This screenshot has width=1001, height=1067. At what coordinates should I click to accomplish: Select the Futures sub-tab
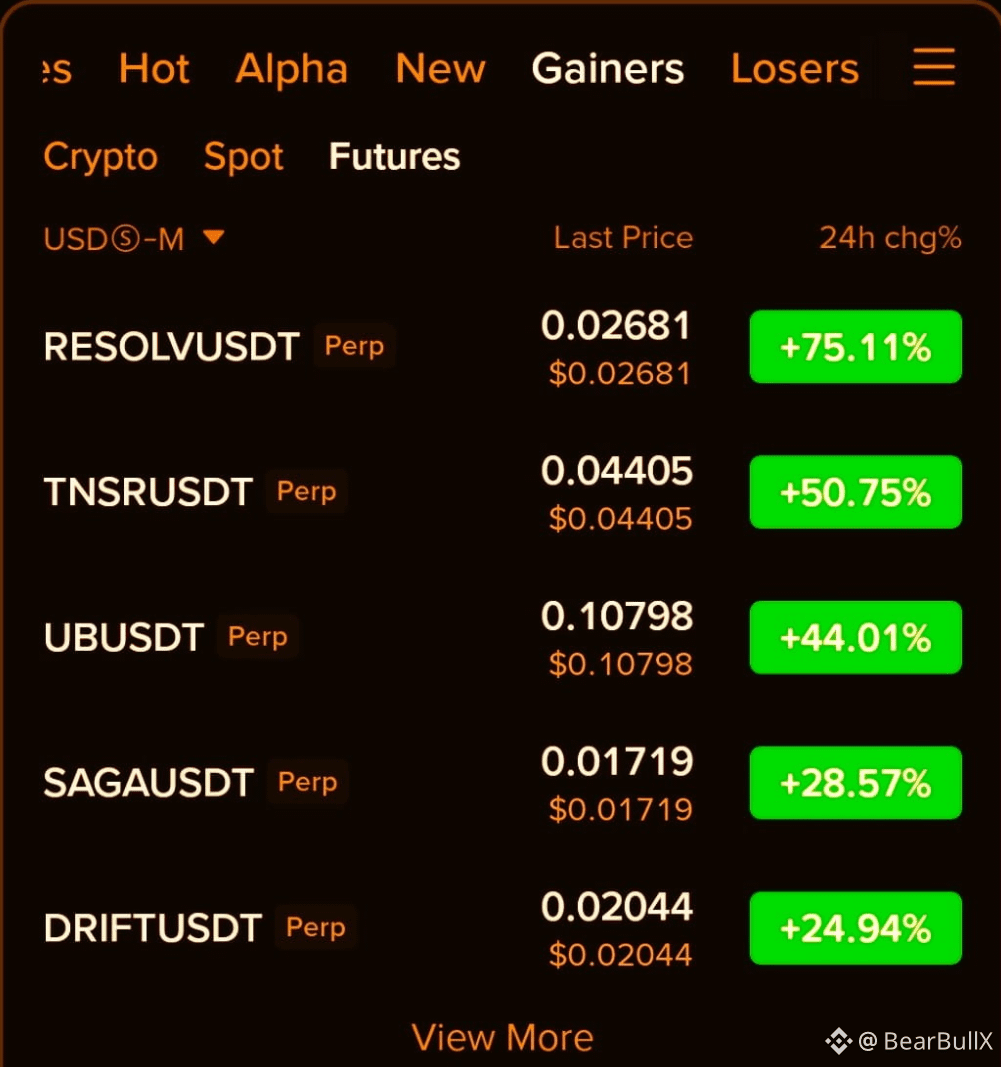click(394, 157)
